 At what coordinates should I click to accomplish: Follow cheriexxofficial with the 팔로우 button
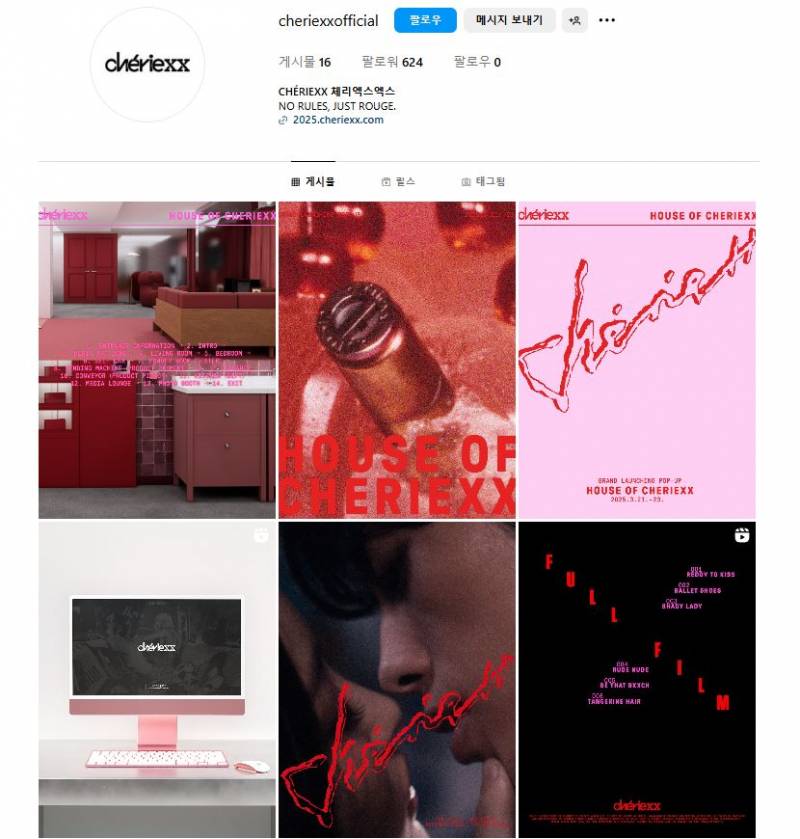point(425,20)
